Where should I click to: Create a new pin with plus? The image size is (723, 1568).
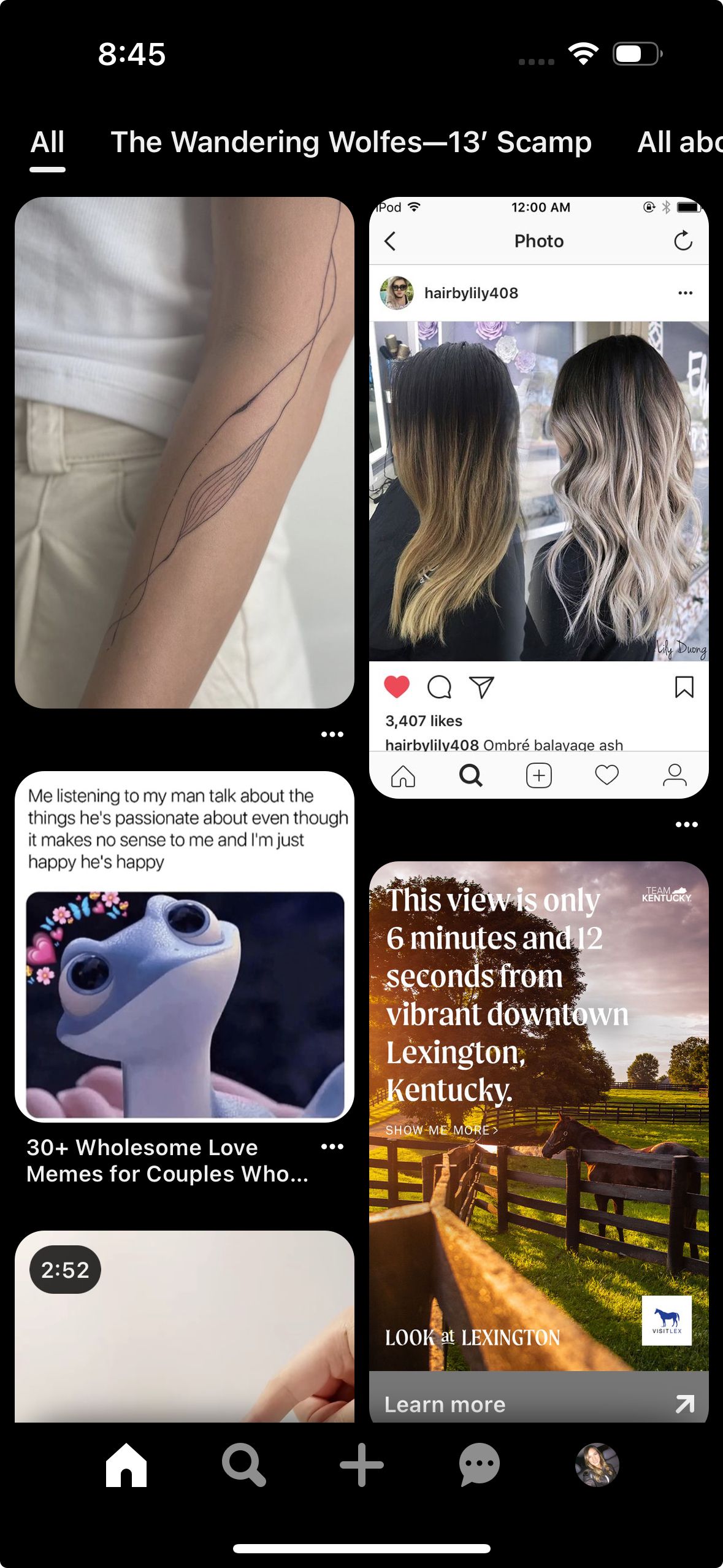(x=362, y=1465)
